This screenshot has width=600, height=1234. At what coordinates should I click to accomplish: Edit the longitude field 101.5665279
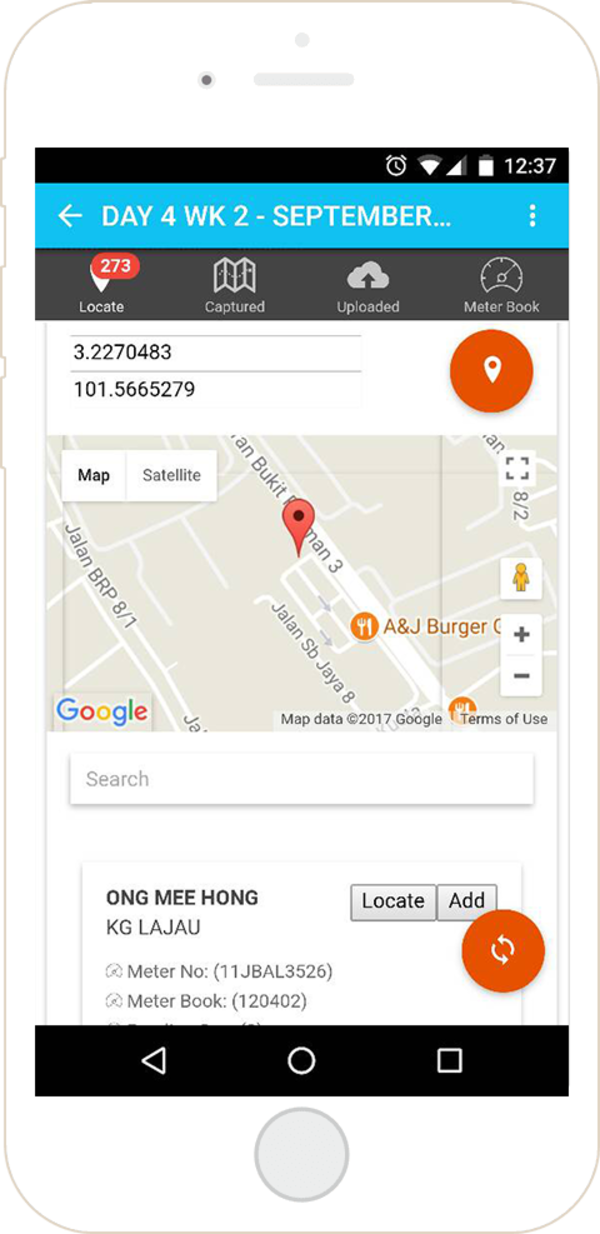coord(215,389)
